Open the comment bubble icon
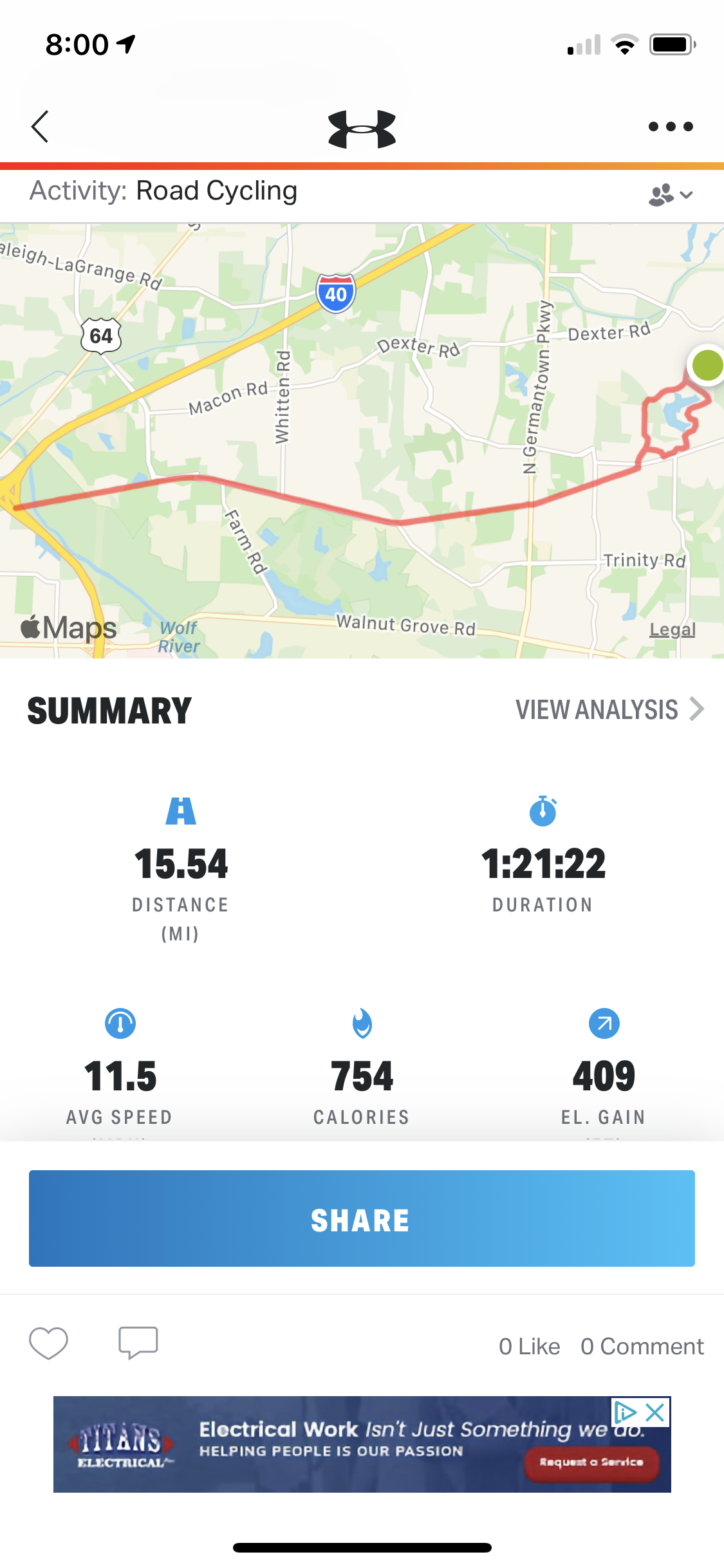This screenshot has width=724, height=1568. [x=138, y=1343]
